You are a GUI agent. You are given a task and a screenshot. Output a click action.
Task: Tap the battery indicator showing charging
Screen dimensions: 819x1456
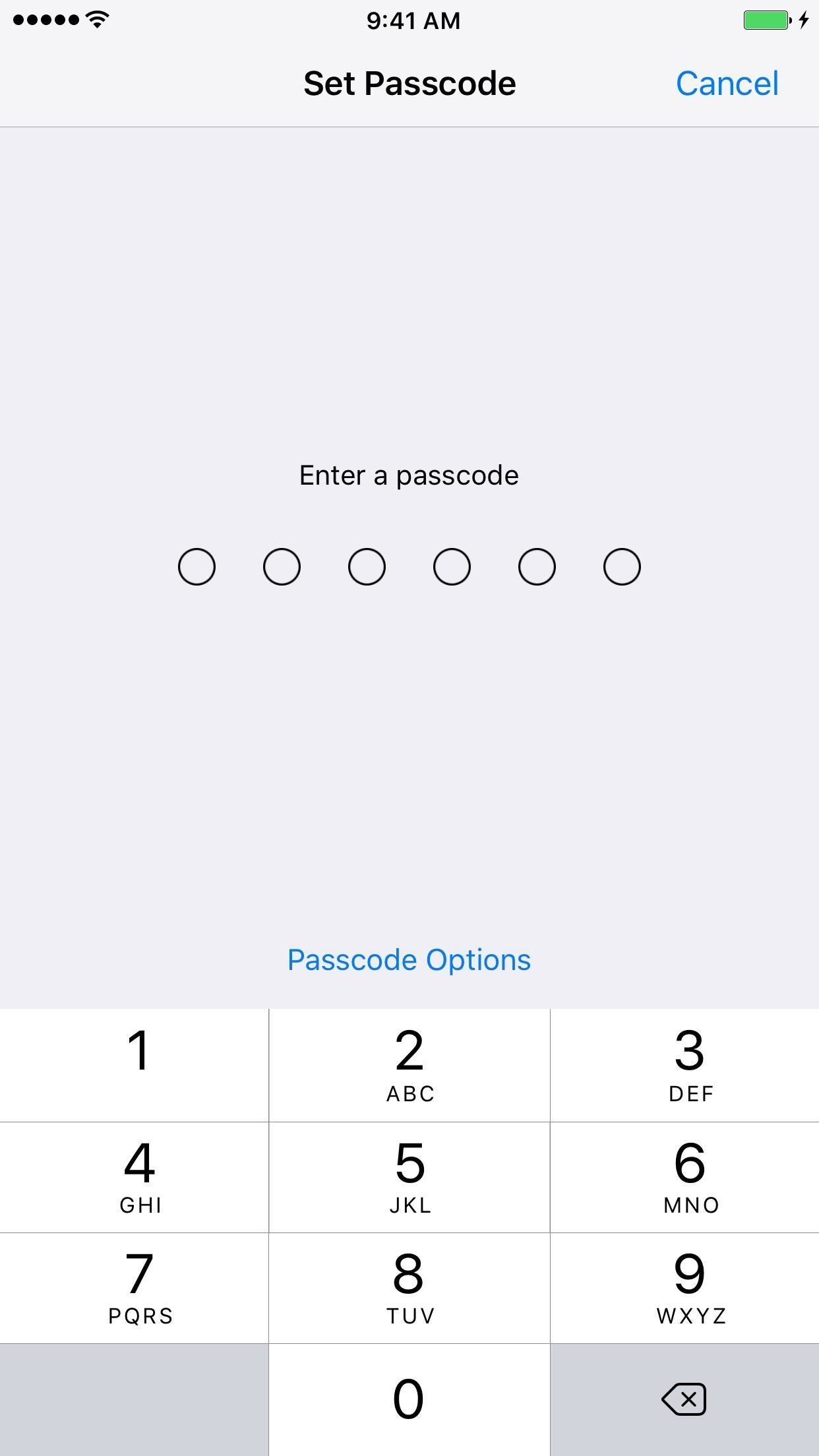click(x=767, y=20)
